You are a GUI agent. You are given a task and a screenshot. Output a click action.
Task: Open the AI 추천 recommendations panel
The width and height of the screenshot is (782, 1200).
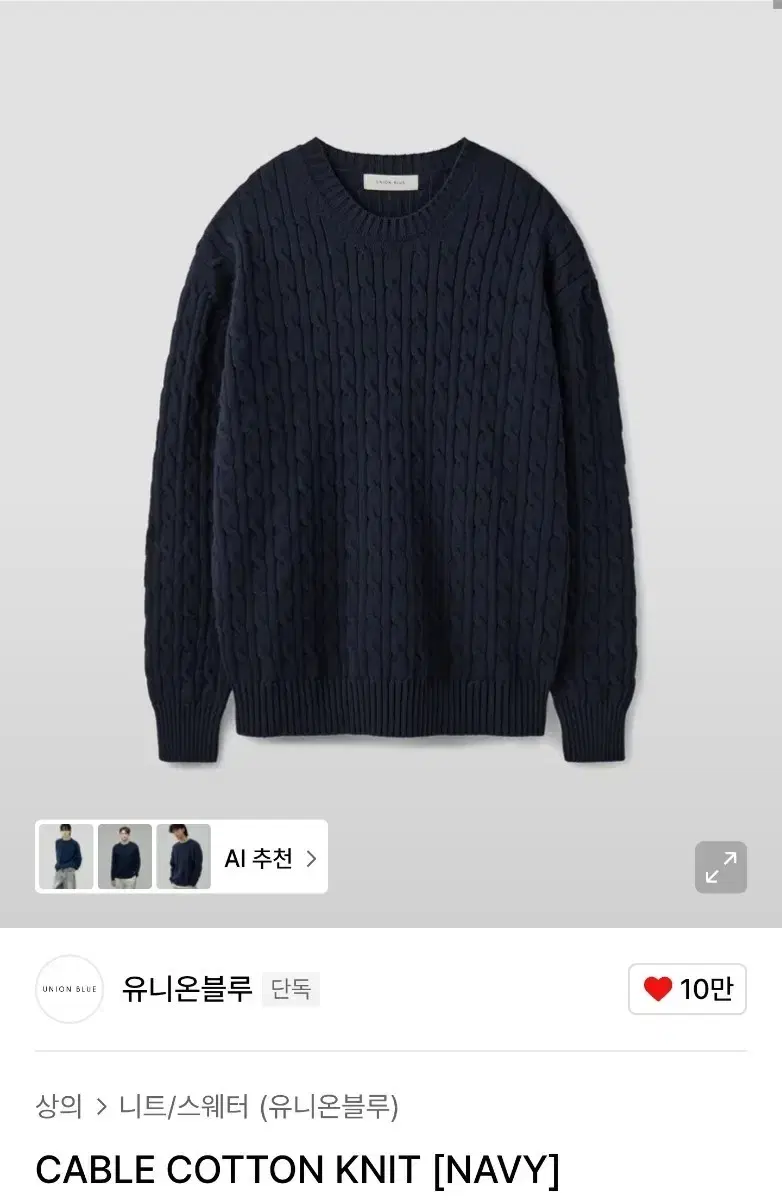[256, 858]
